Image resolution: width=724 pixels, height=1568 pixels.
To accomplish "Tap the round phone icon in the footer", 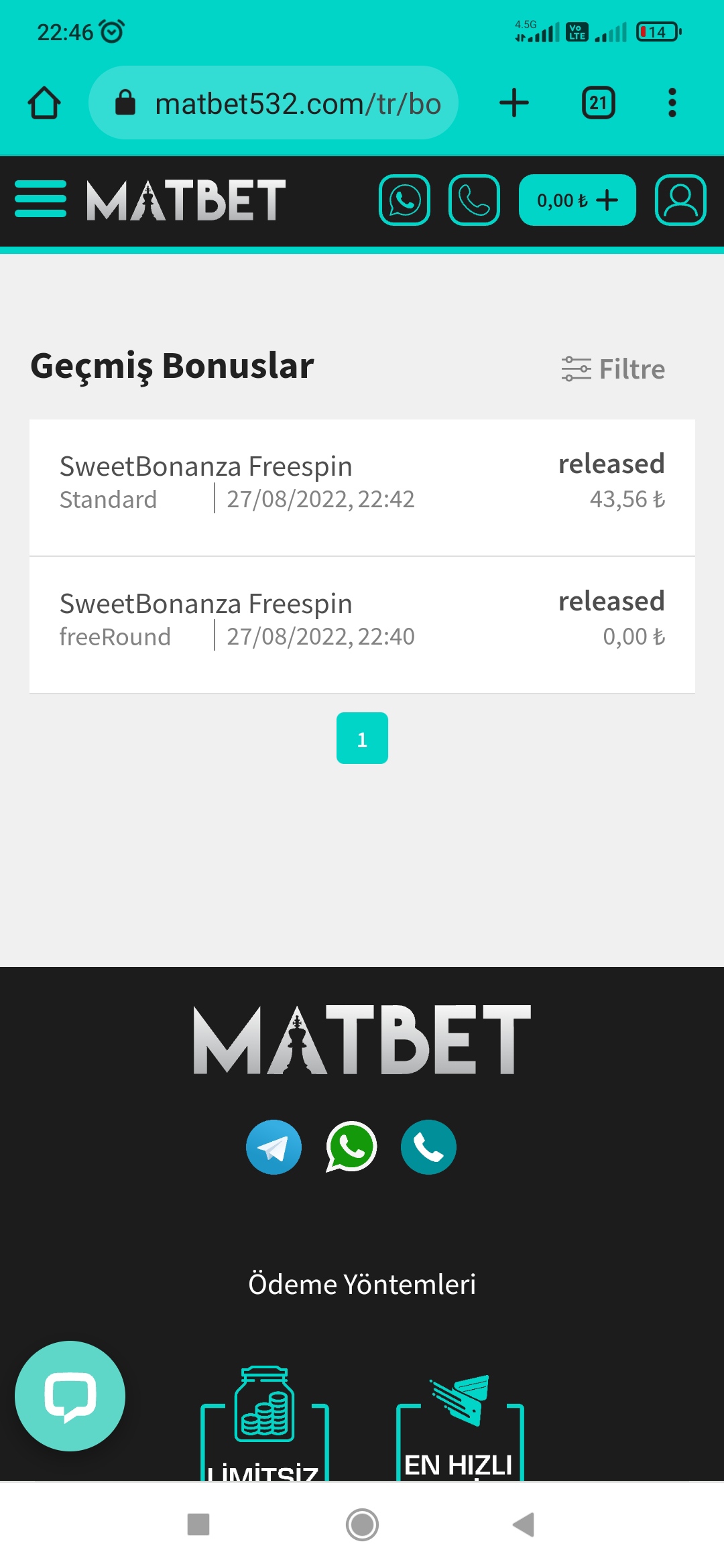I will (428, 1147).
